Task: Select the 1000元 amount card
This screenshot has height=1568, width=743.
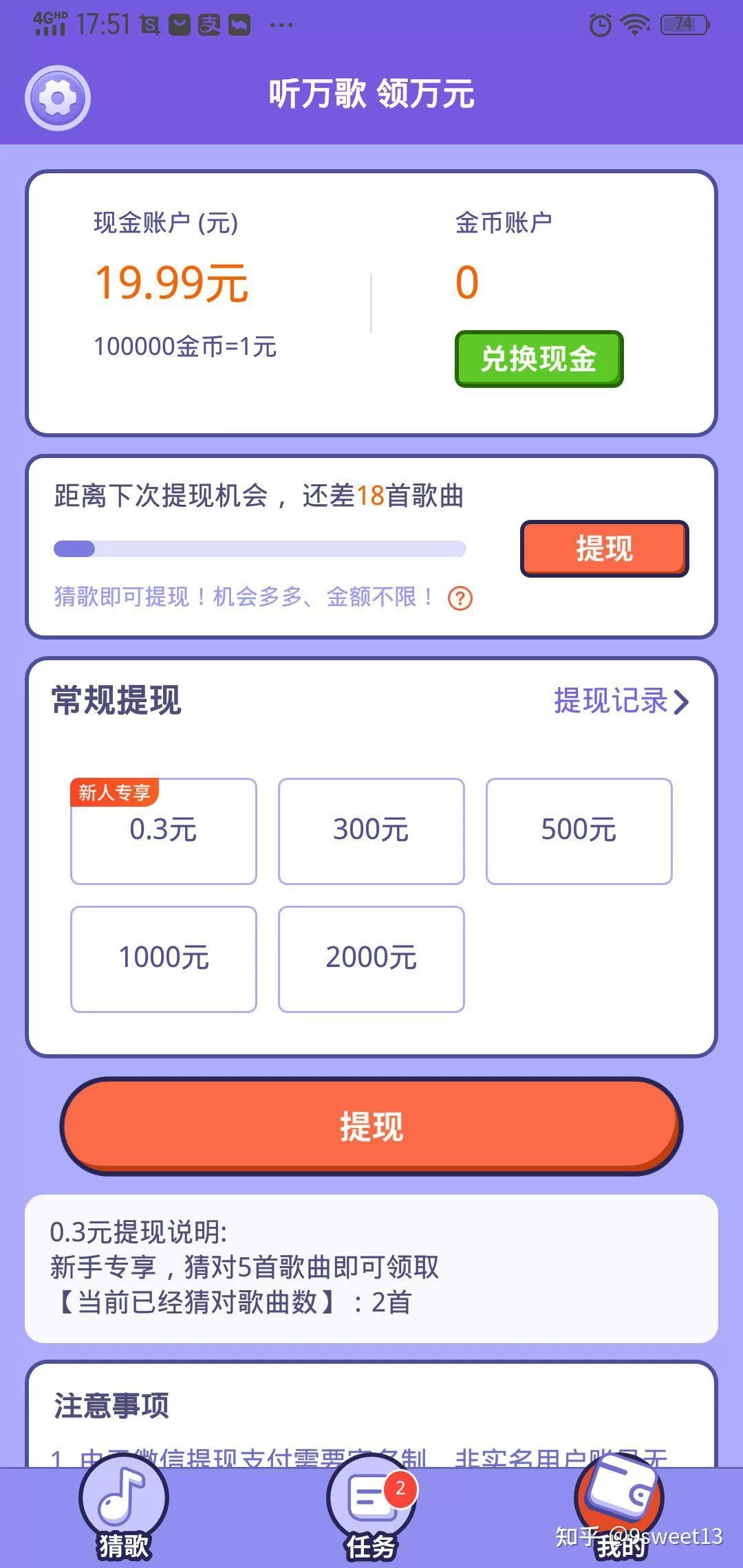Action: click(x=164, y=958)
